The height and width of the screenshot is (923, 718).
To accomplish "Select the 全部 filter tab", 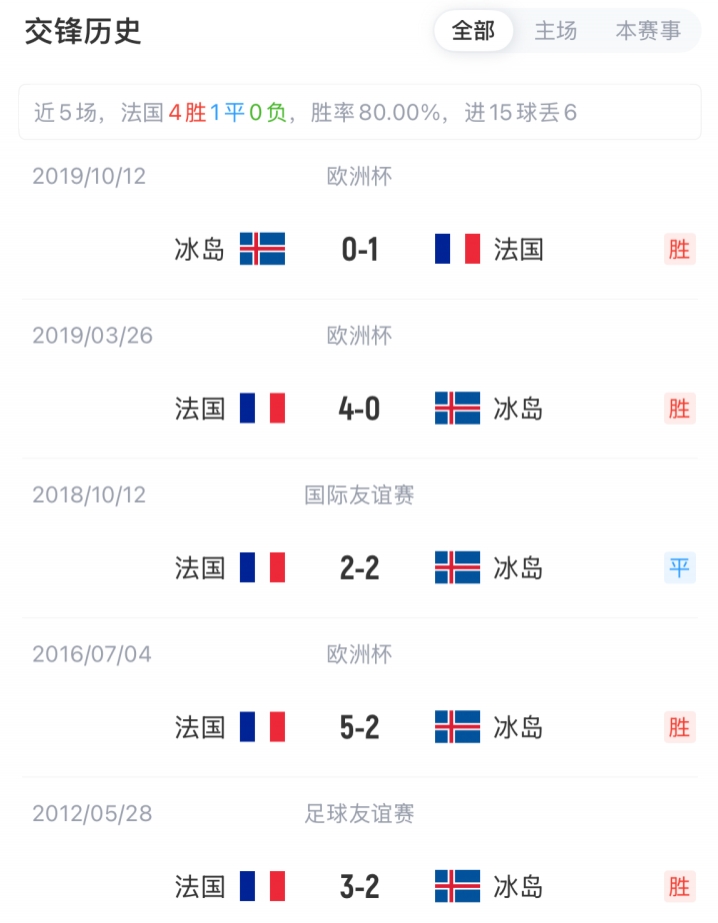I will (x=473, y=31).
